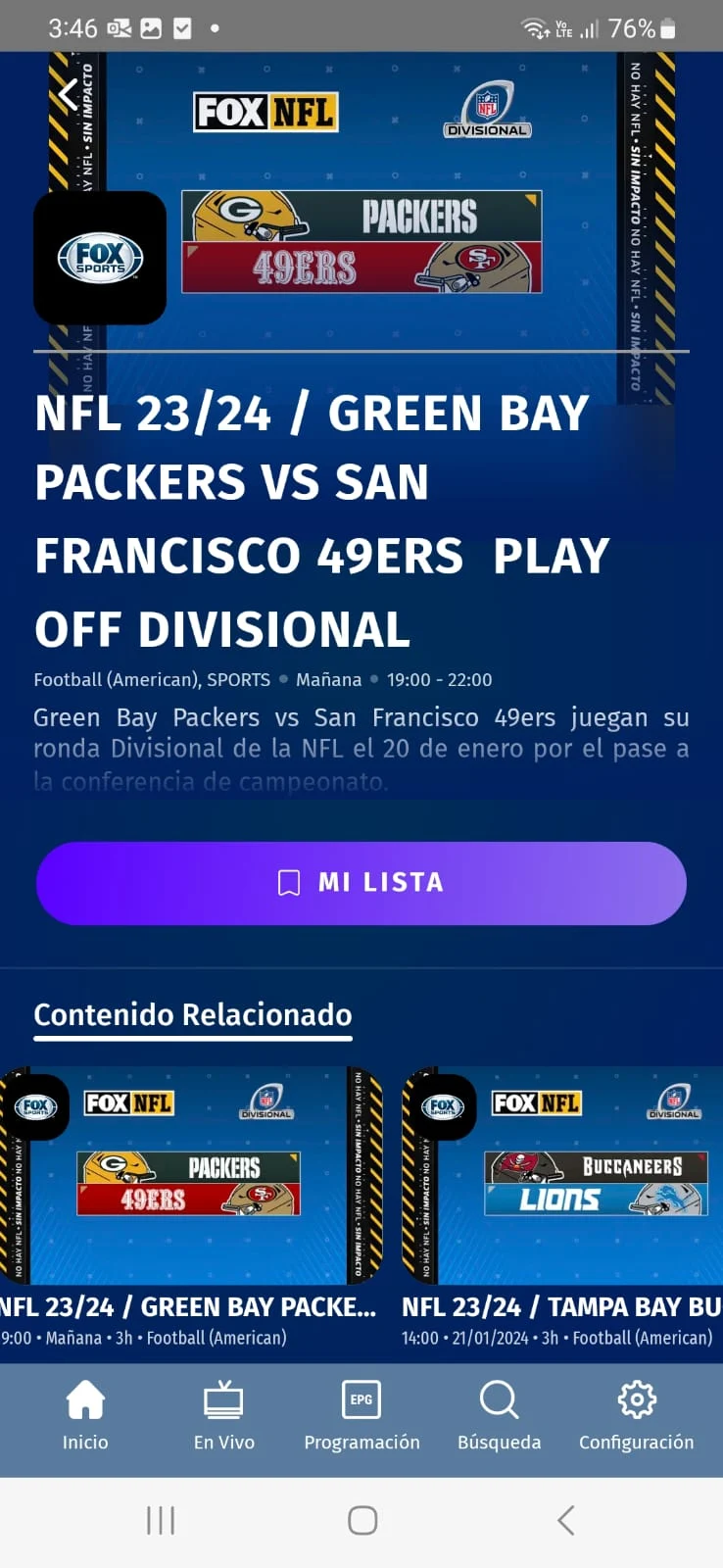Screen dimensions: 723x1568
Task: Tap the FOX Sports channel logo tile
Action: pyautogui.click(x=99, y=259)
